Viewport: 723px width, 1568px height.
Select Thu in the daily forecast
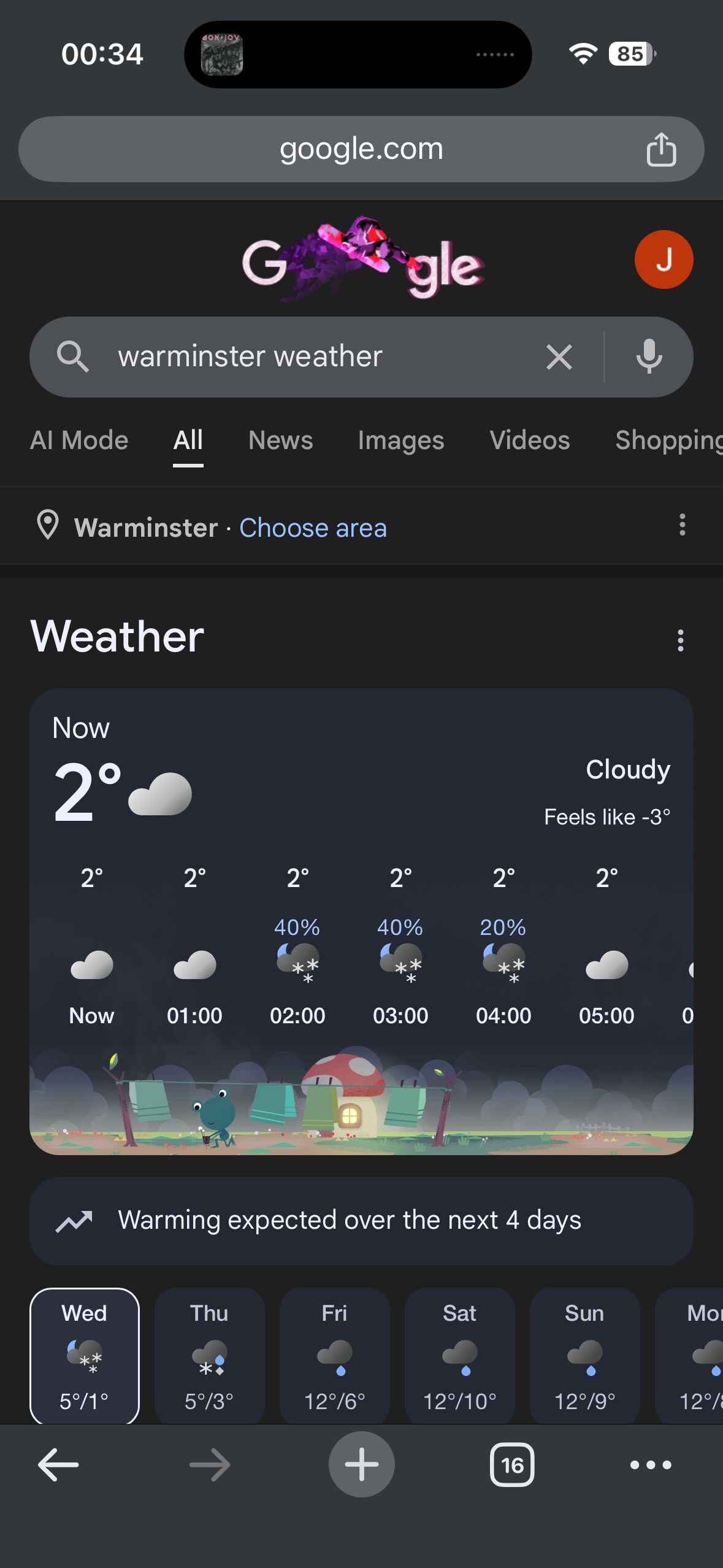click(x=209, y=1356)
